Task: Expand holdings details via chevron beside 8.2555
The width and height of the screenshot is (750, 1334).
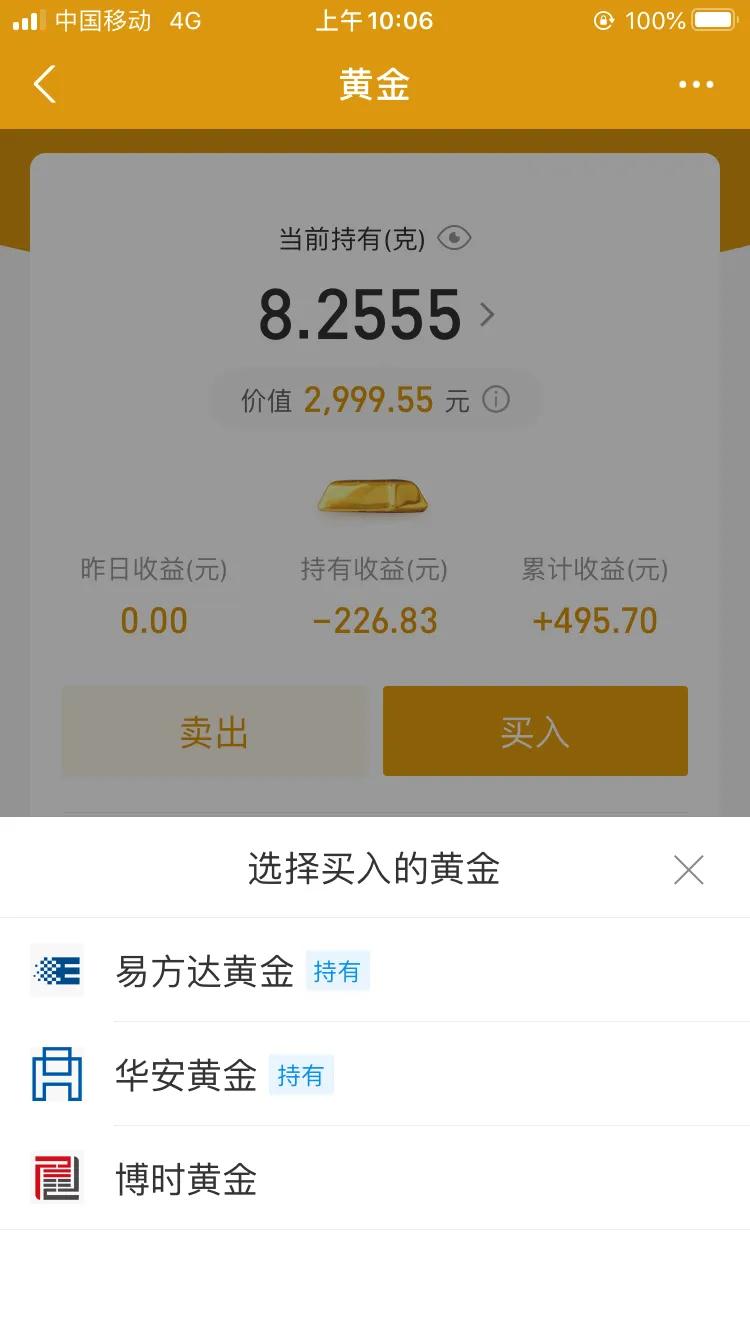Action: coord(488,315)
